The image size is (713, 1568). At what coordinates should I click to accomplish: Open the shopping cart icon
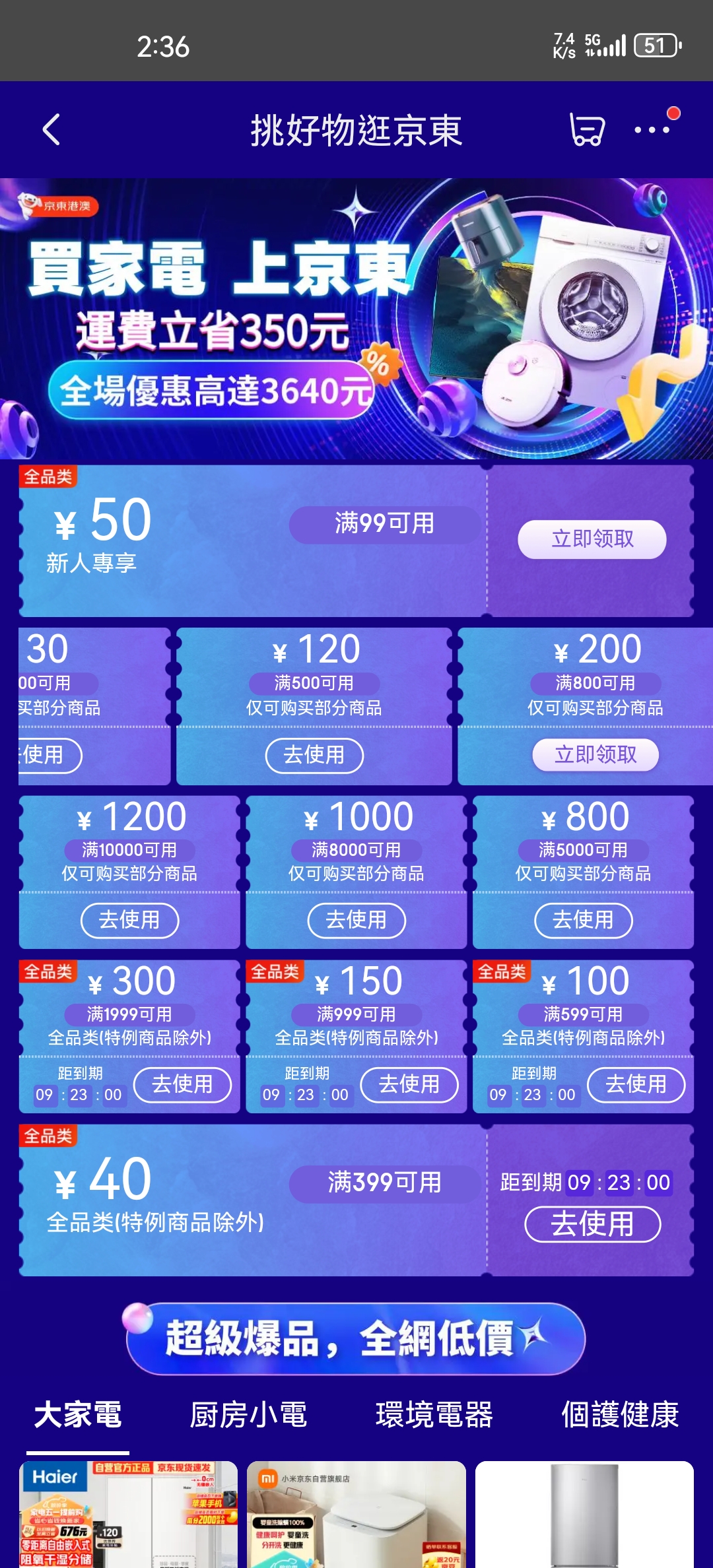(x=587, y=129)
